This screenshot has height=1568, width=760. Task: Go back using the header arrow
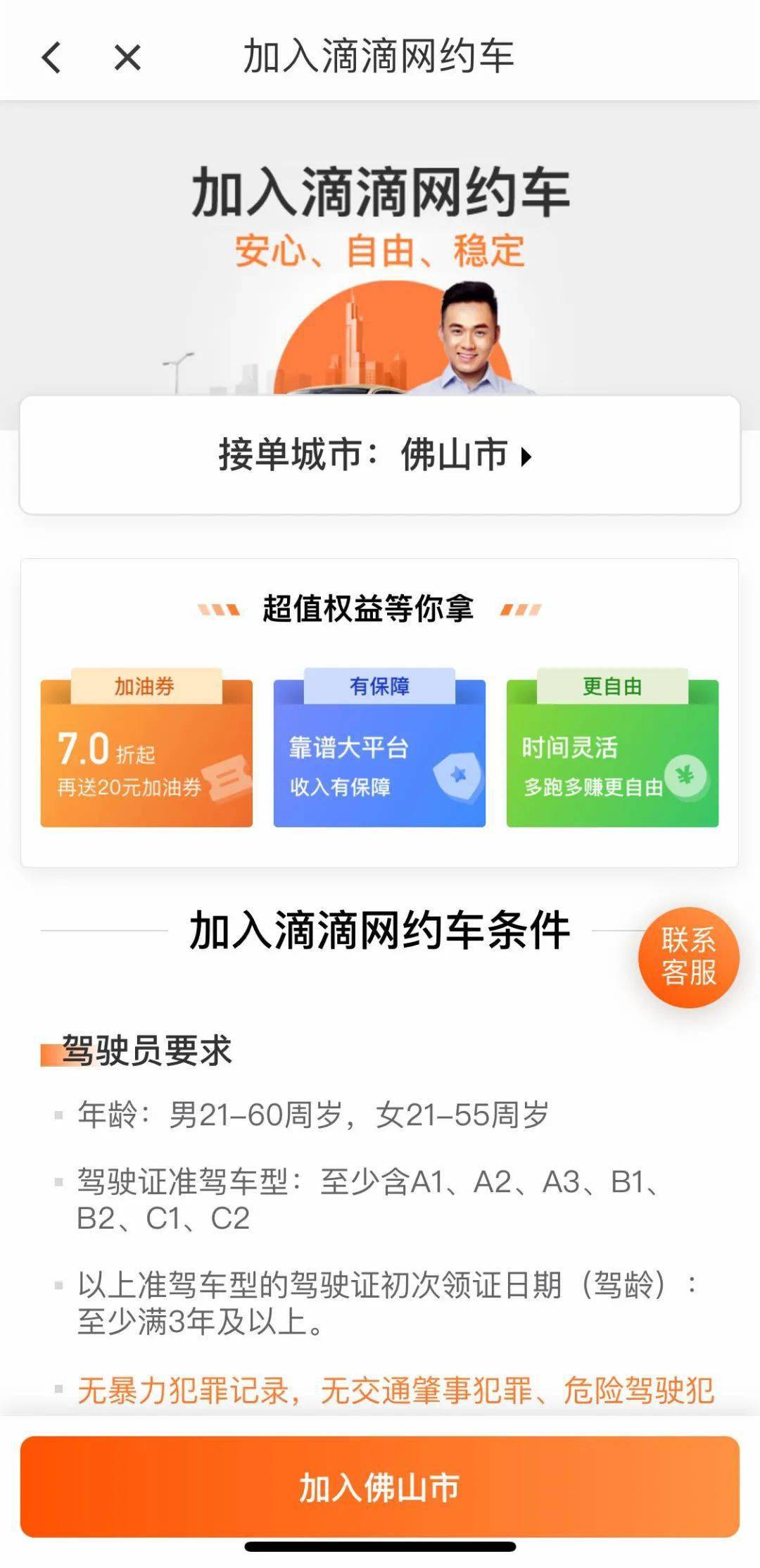(51, 57)
